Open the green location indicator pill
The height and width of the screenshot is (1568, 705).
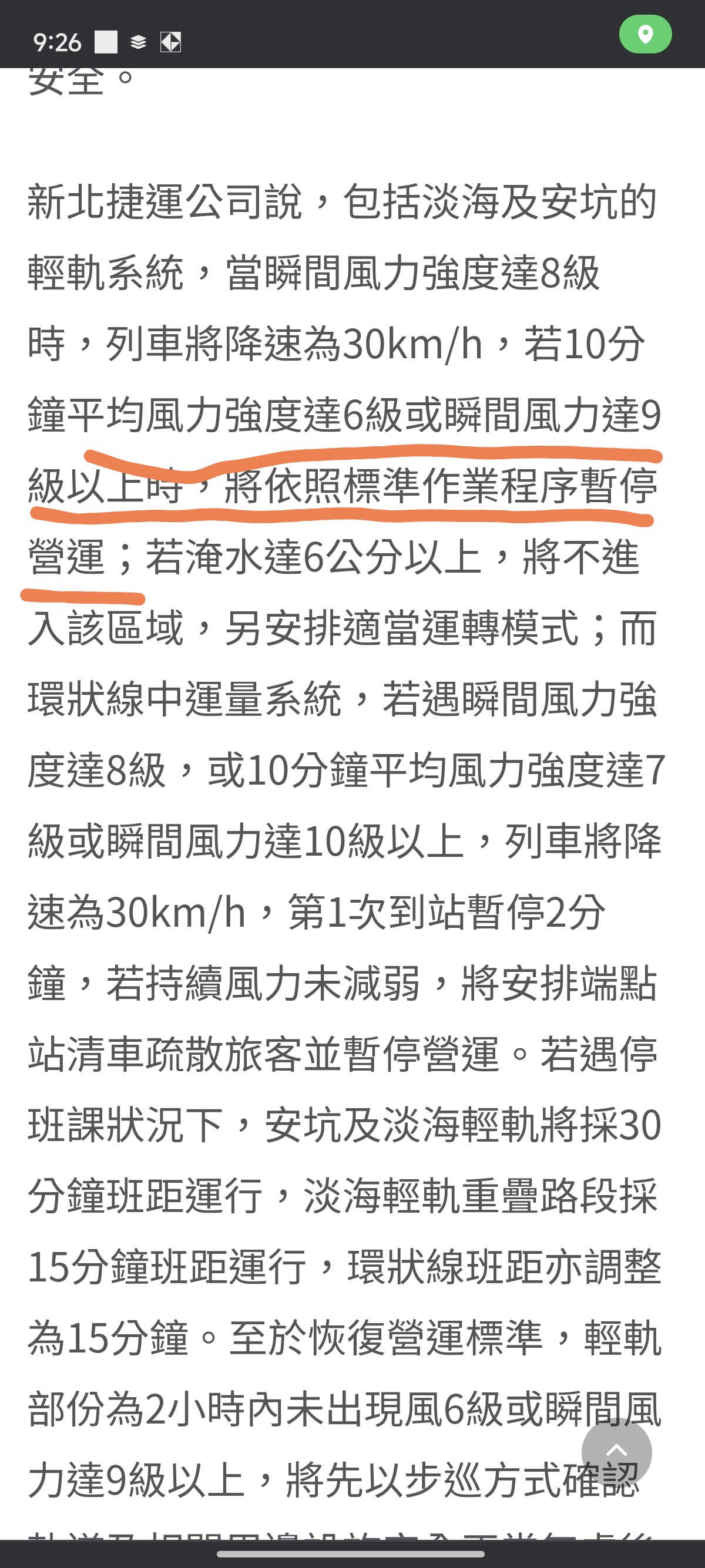(x=645, y=34)
